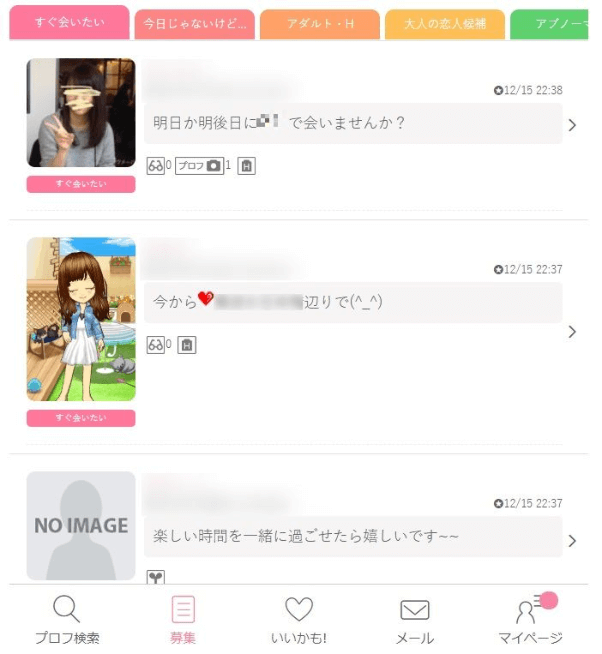Open the いいかも! tab

coord(299,620)
